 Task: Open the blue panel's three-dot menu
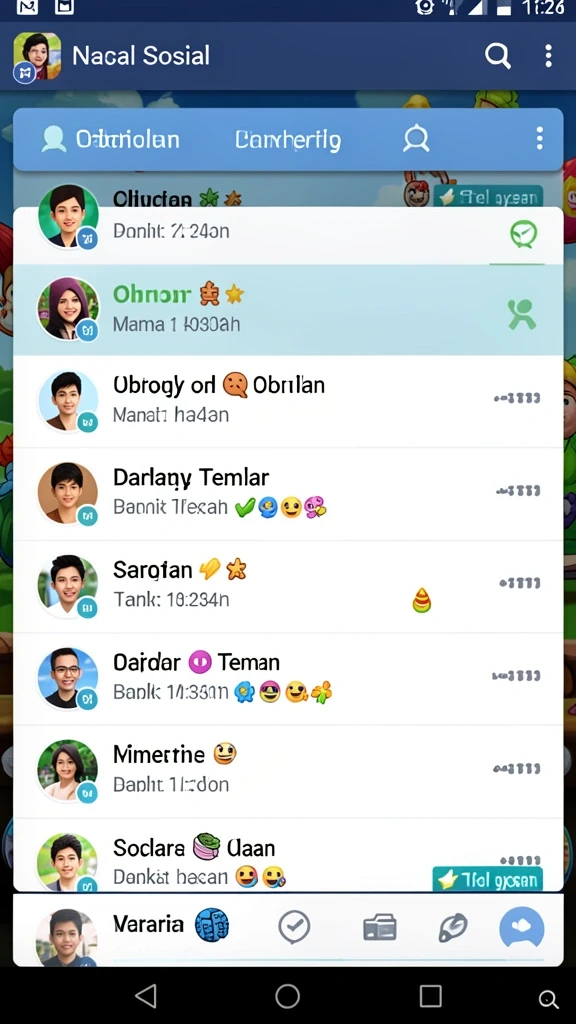(x=539, y=138)
